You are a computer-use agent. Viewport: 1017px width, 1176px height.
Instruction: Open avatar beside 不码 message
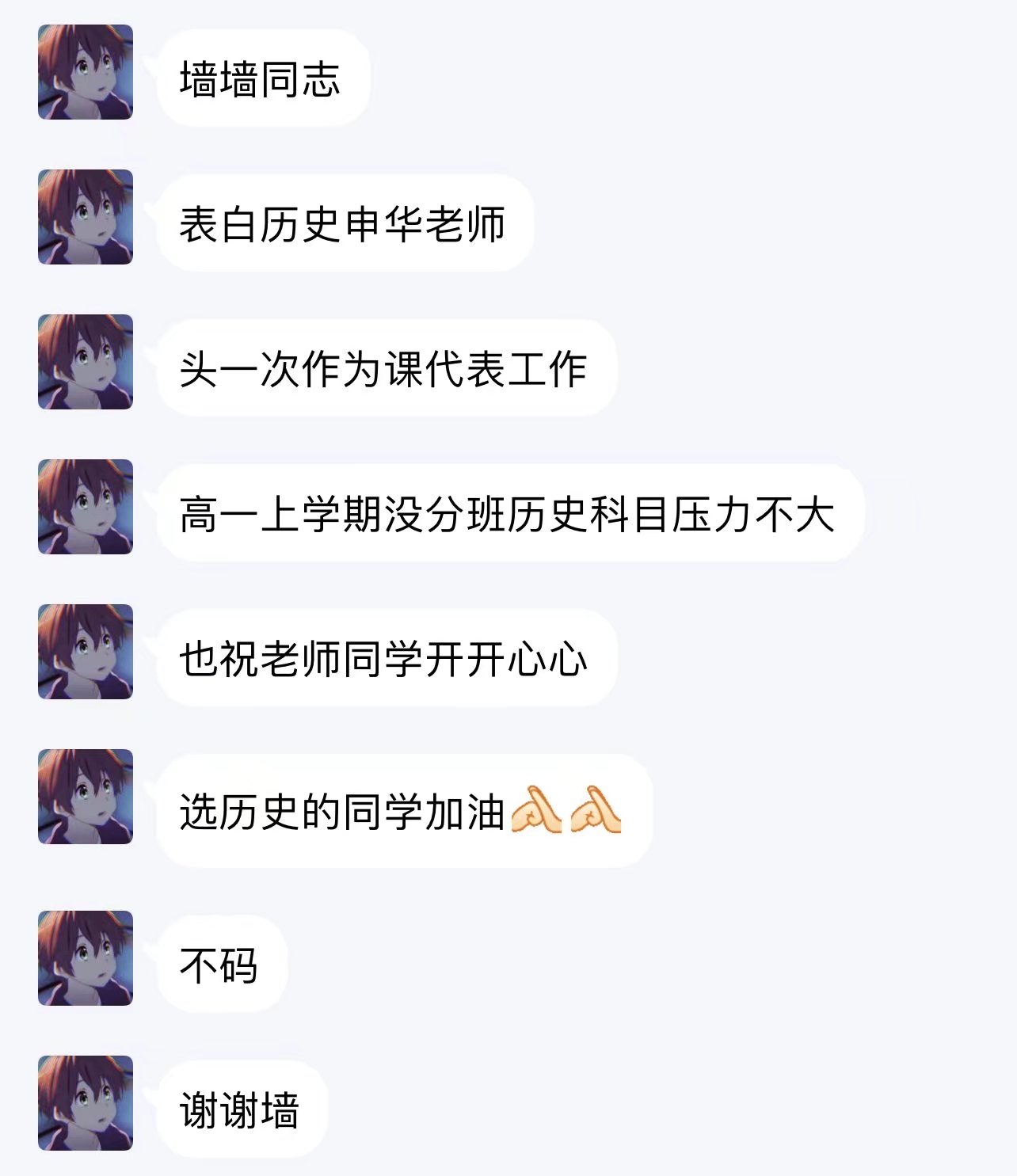coord(86,958)
